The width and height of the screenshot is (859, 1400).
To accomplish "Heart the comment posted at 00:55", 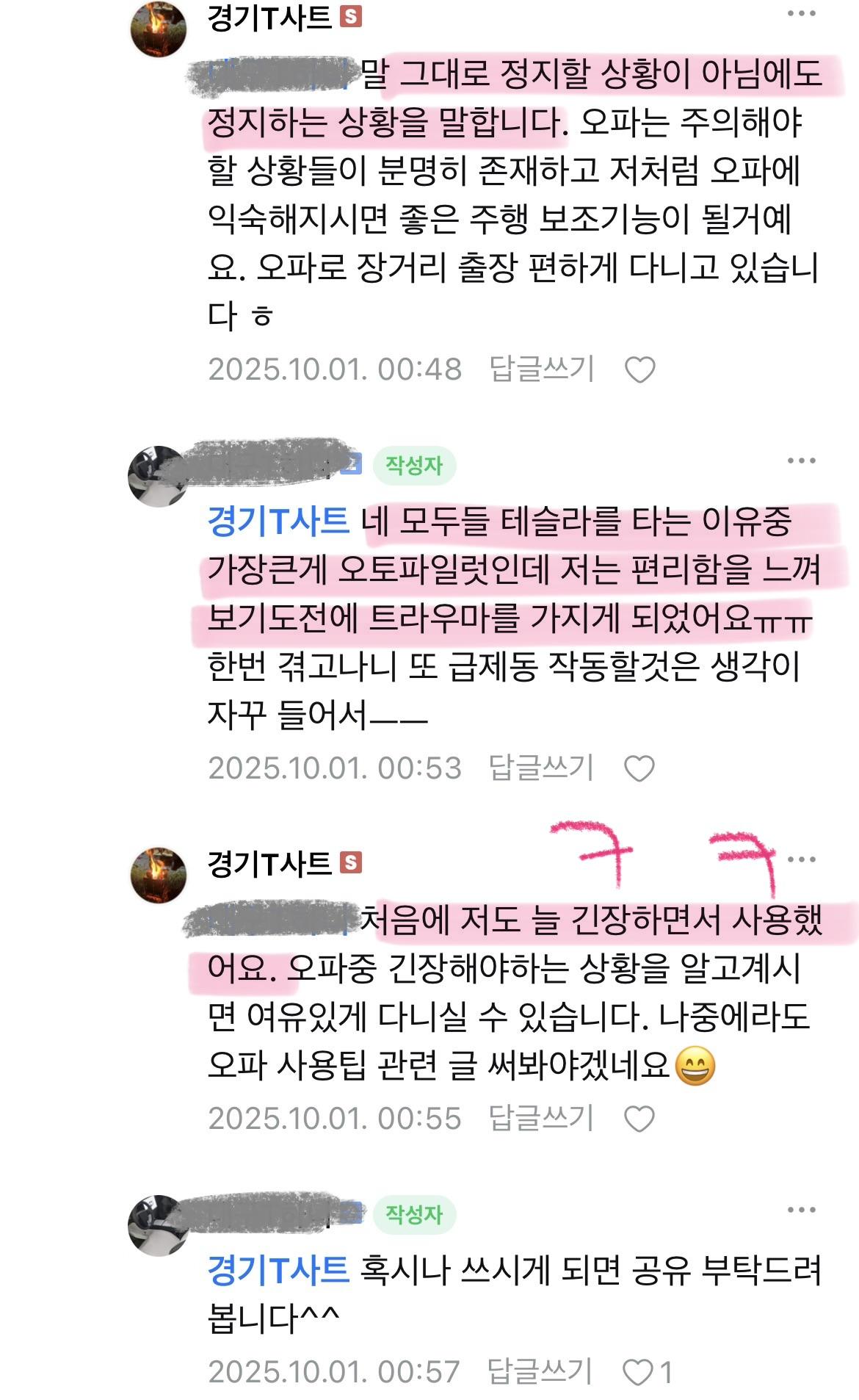I will (x=639, y=1119).
